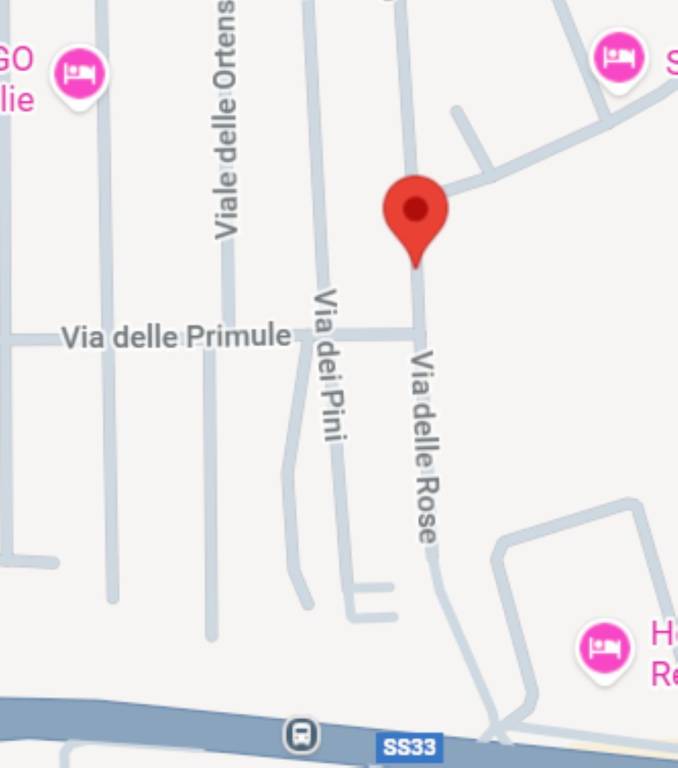Open the hotel marker in the top-right corner
This screenshot has height=768, width=678.
[x=620, y=57]
